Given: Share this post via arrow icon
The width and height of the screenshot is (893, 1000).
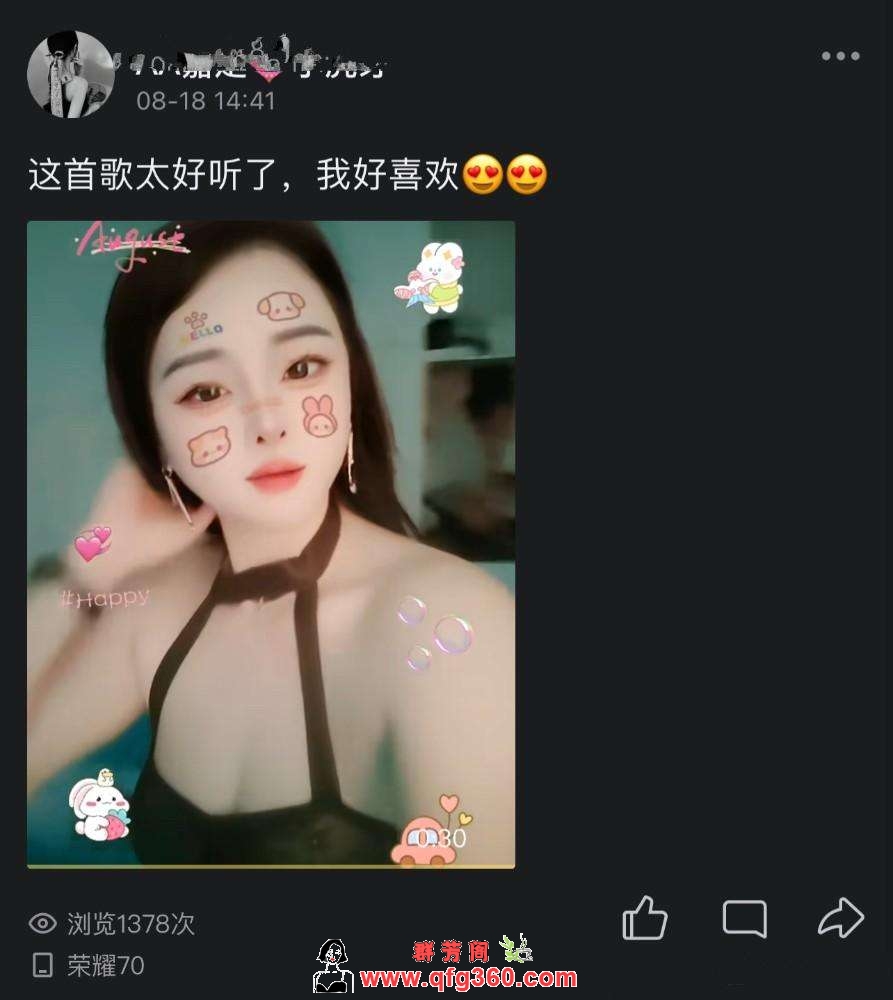Looking at the screenshot, I should point(840,917).
